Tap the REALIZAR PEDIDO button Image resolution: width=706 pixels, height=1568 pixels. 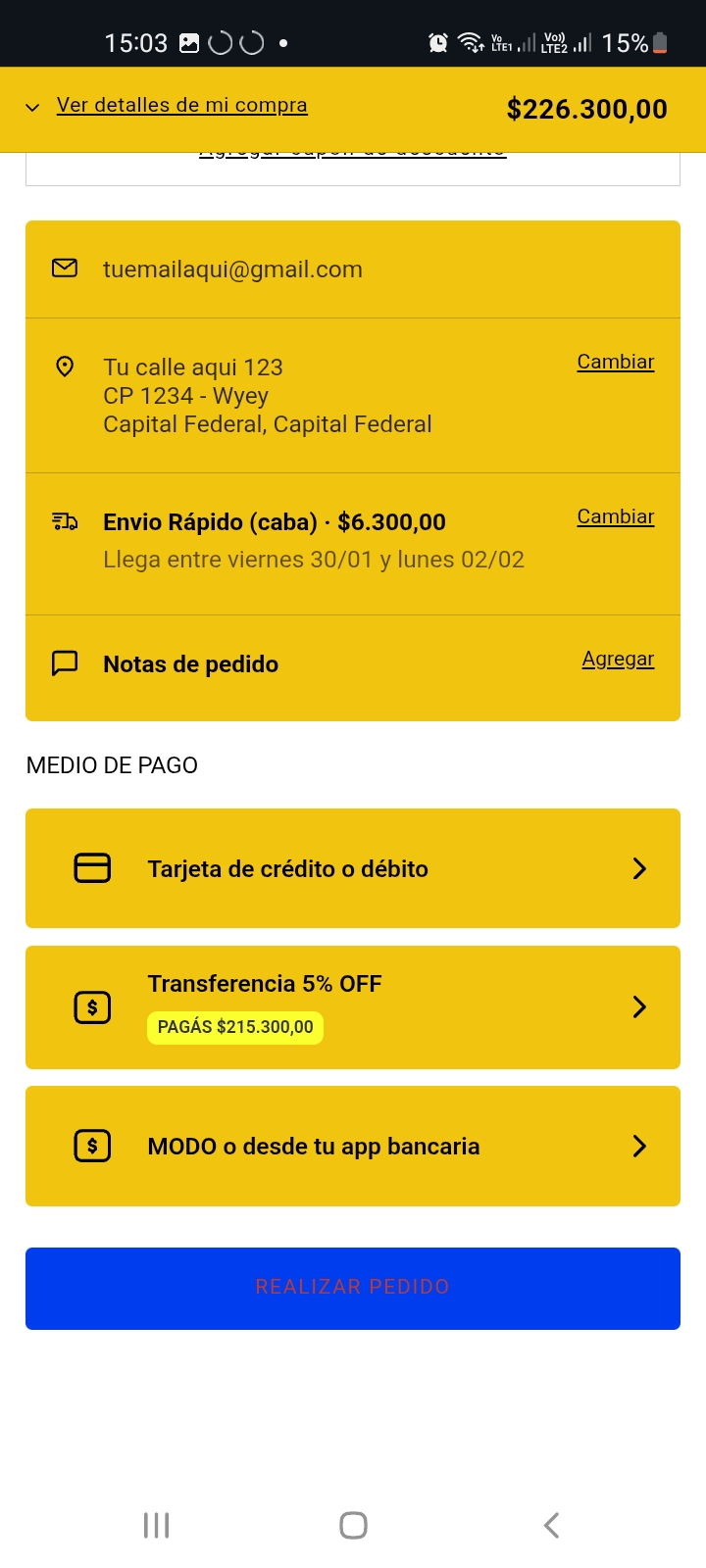[352, 1288]
